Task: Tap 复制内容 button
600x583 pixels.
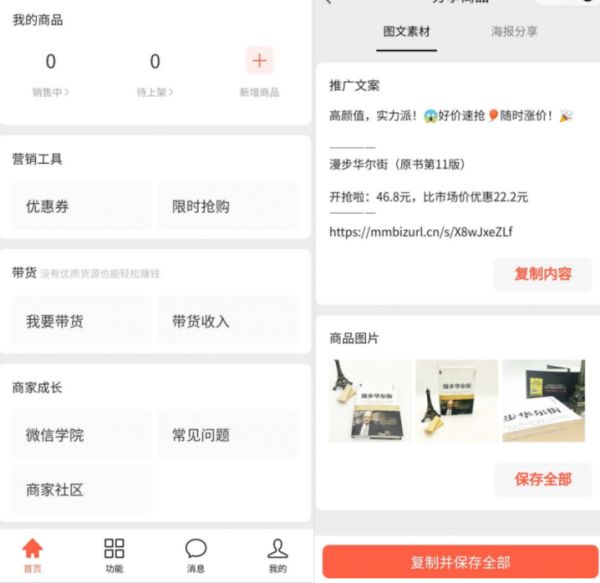Action: coord(543,274)
